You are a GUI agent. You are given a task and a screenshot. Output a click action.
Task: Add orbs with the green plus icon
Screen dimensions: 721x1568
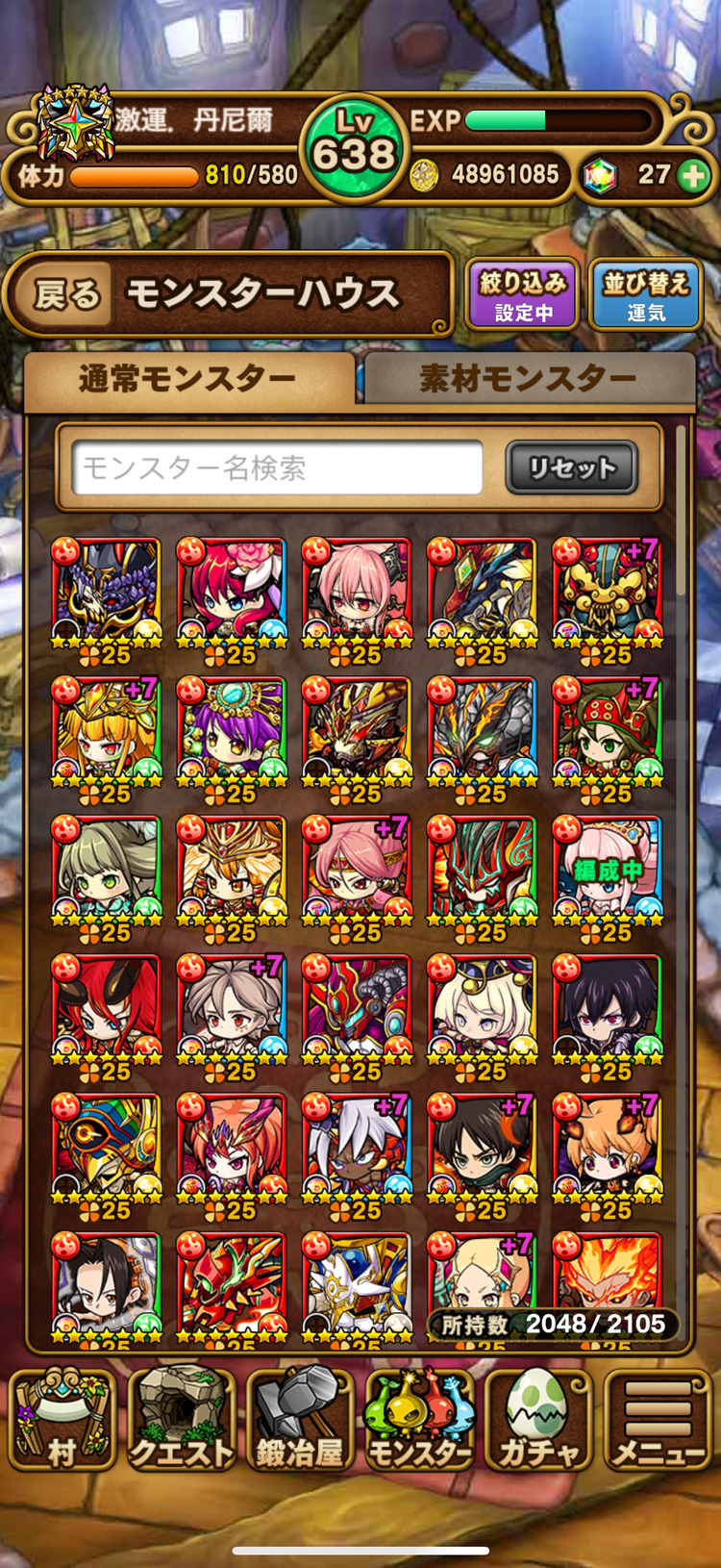(693, 175)
